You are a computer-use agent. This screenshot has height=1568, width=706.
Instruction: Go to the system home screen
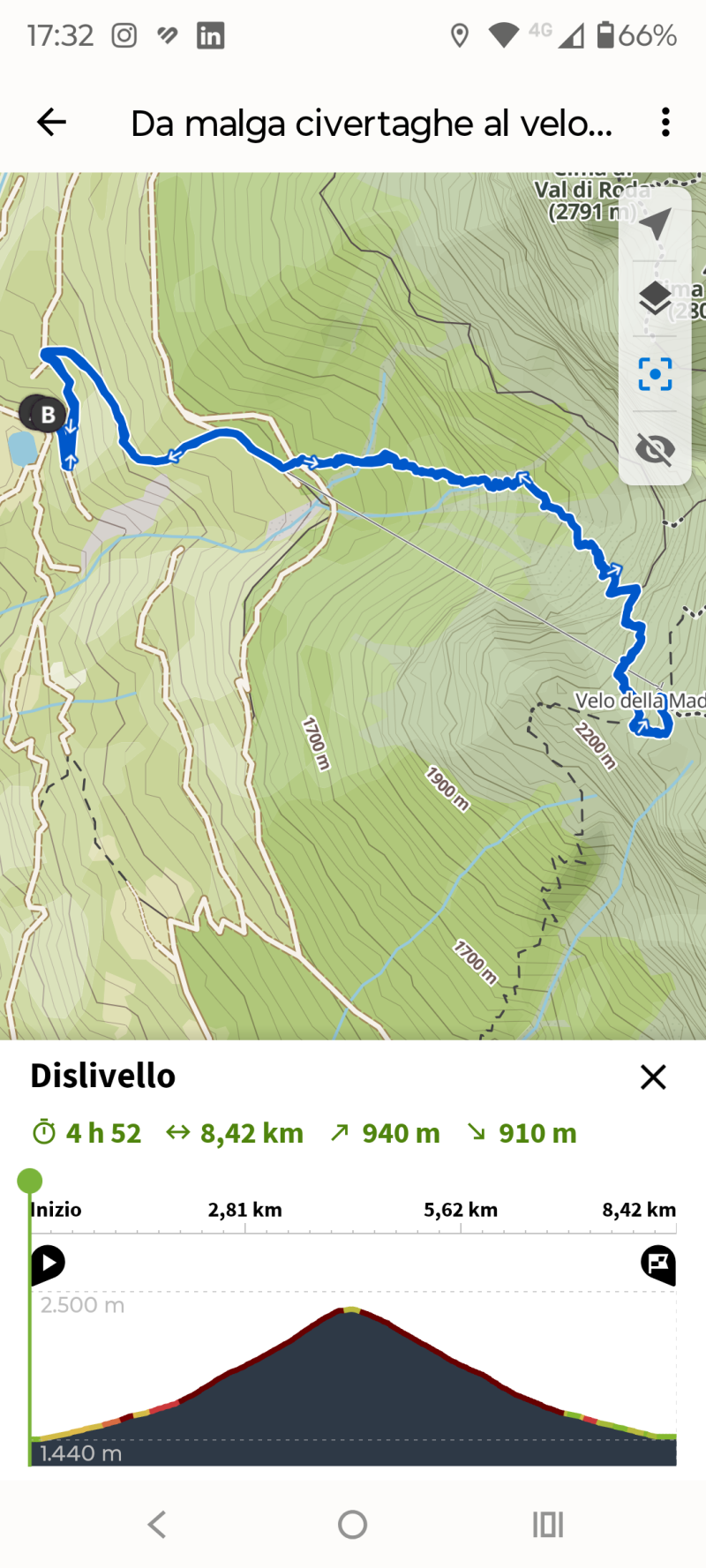[352, 1524]
